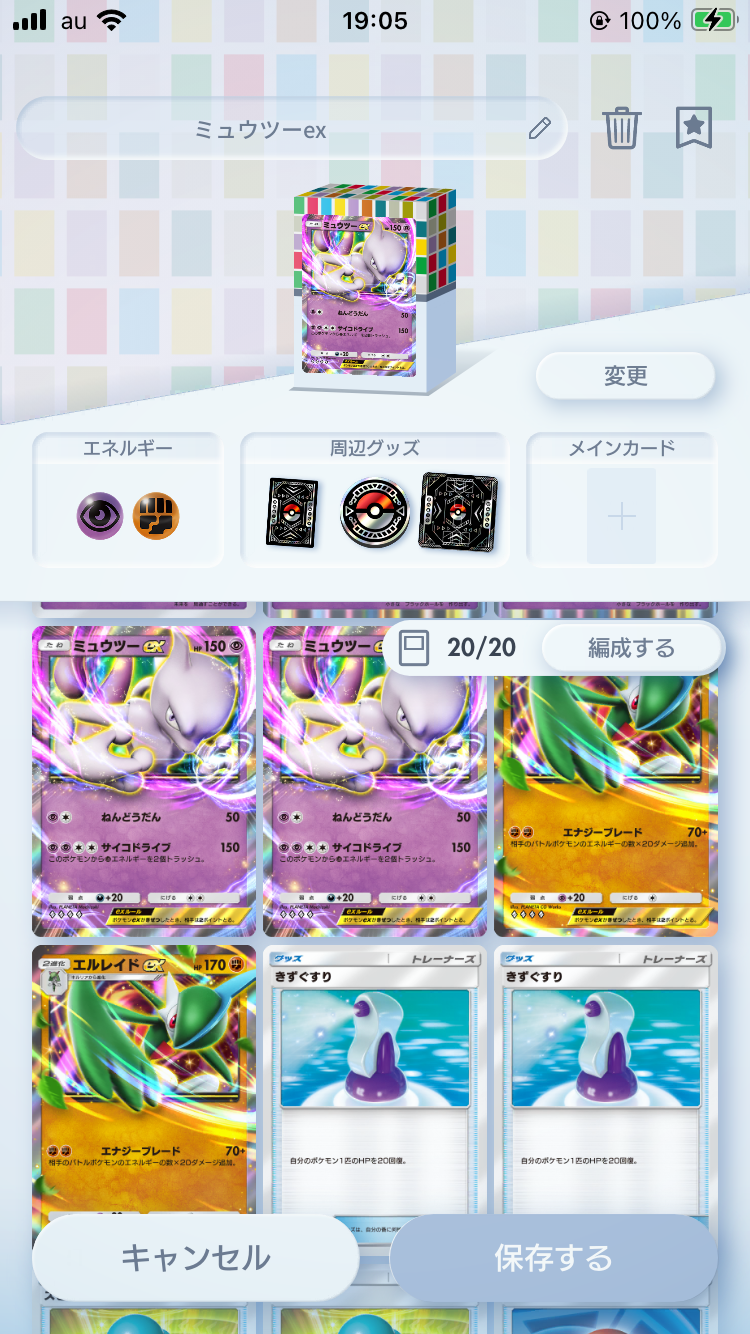Delete this deck with the trash icon
Image resolution: width=750 pixels, height=1334 pixels.
point(621,128)
